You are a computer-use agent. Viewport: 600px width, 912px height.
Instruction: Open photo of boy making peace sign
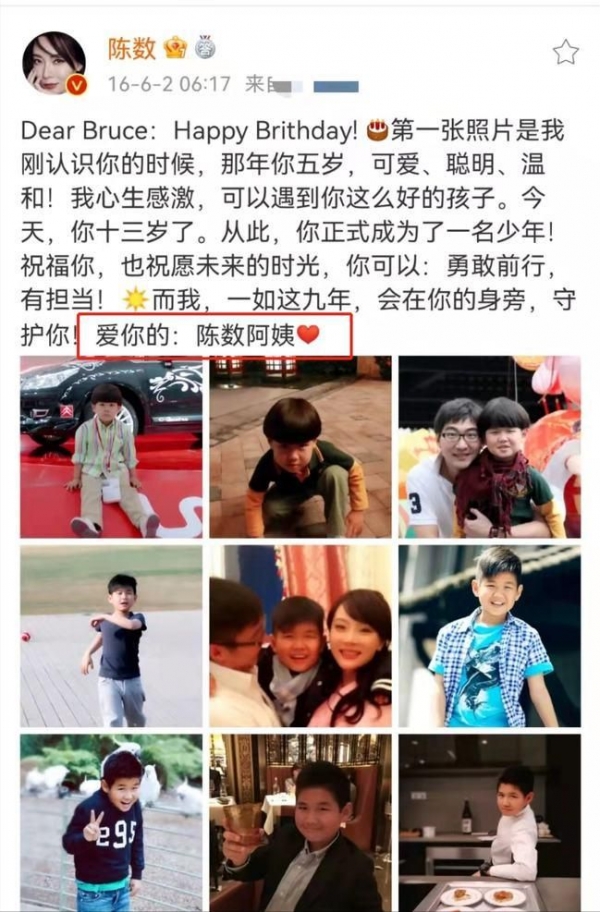click(x=111, y=822)
